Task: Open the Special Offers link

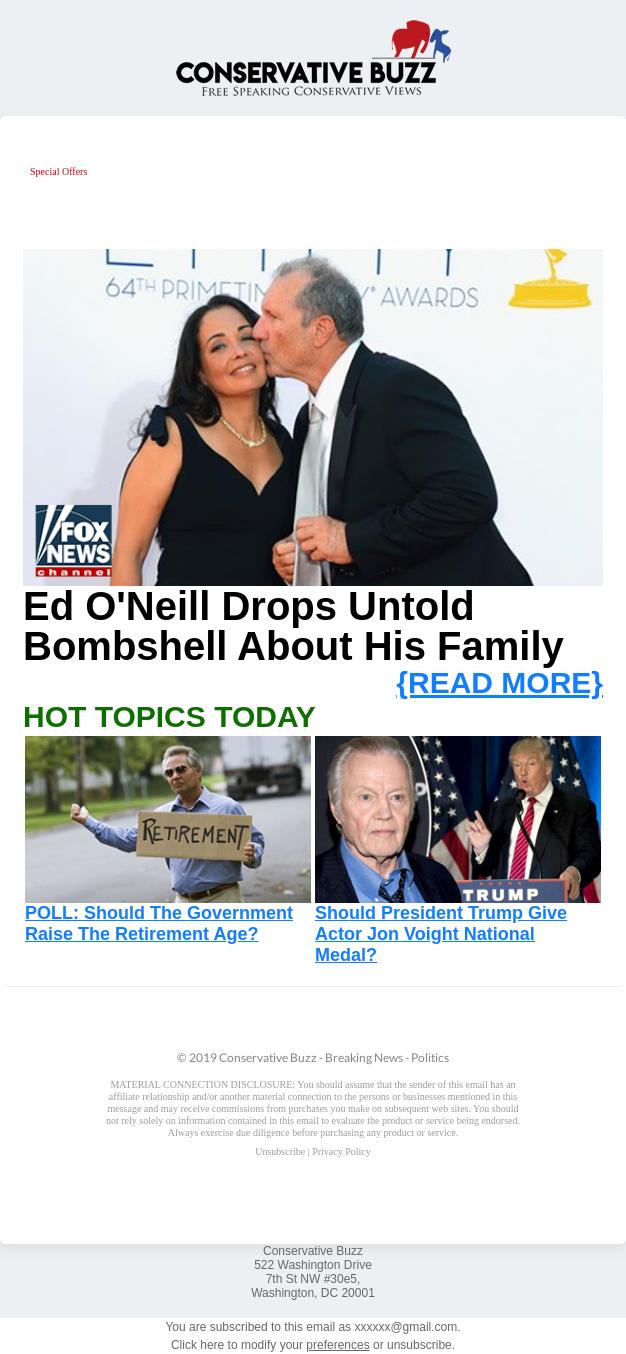Action: tap(58, 172)
